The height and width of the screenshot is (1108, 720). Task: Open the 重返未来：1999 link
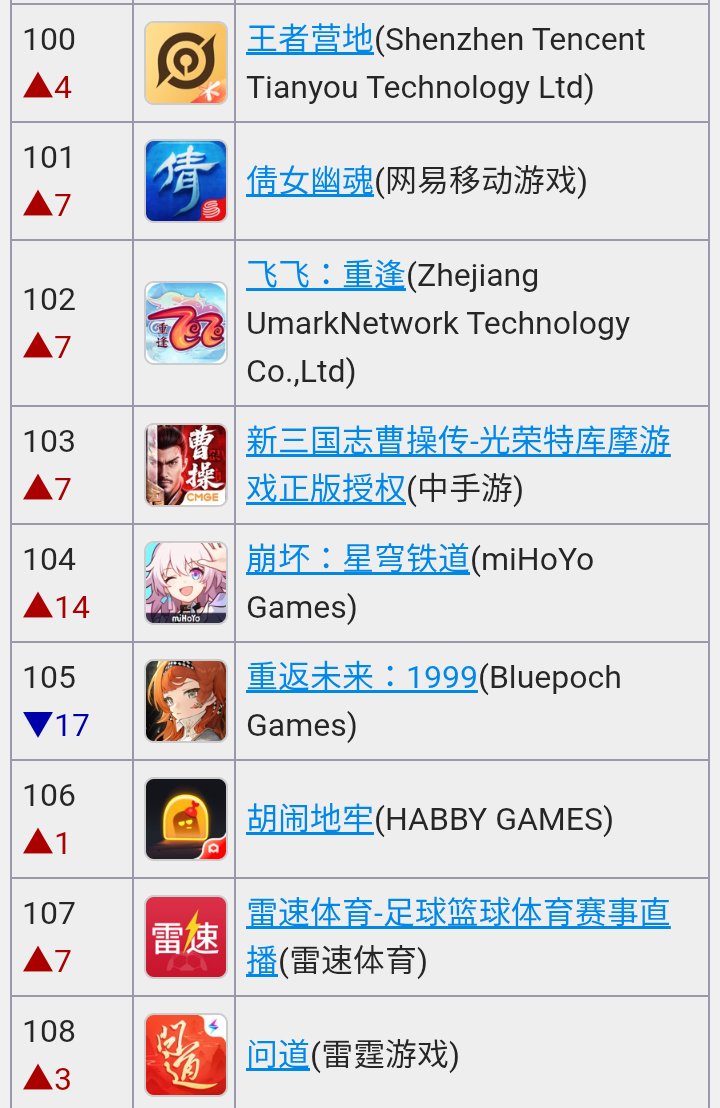click(x=361, y=677)
